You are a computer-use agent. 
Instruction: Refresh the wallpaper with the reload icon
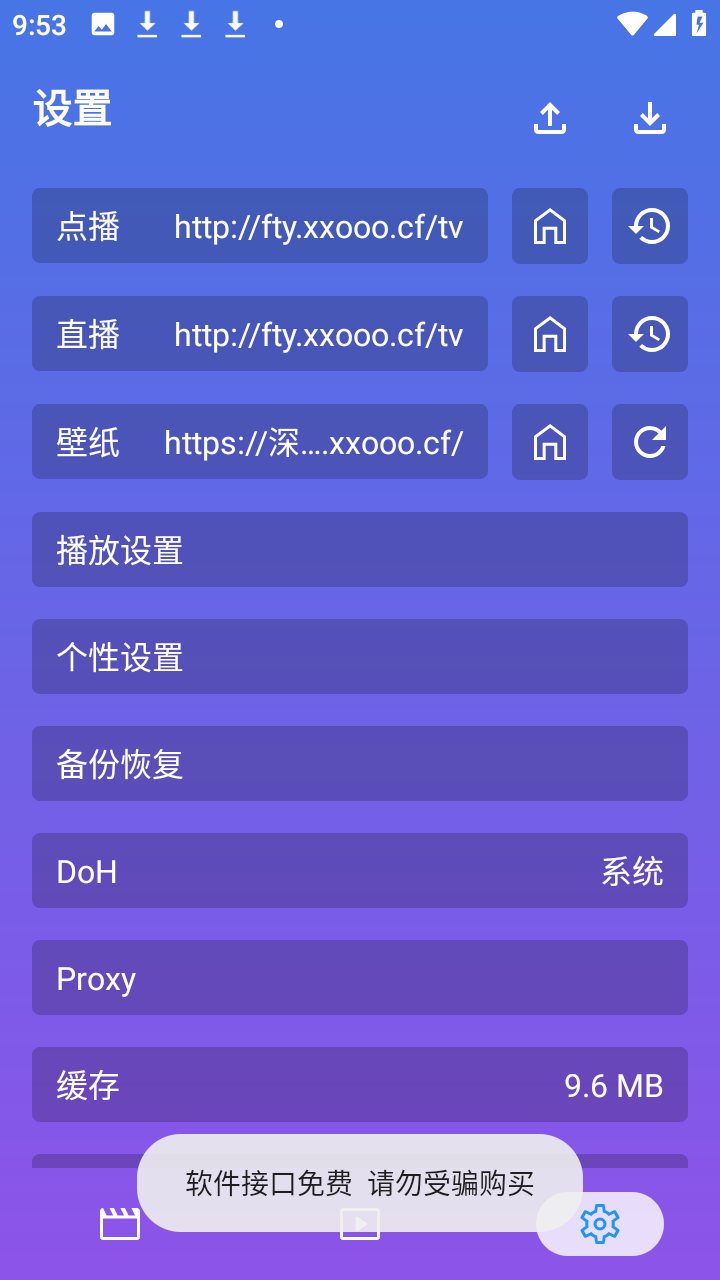tap(650, 442)
